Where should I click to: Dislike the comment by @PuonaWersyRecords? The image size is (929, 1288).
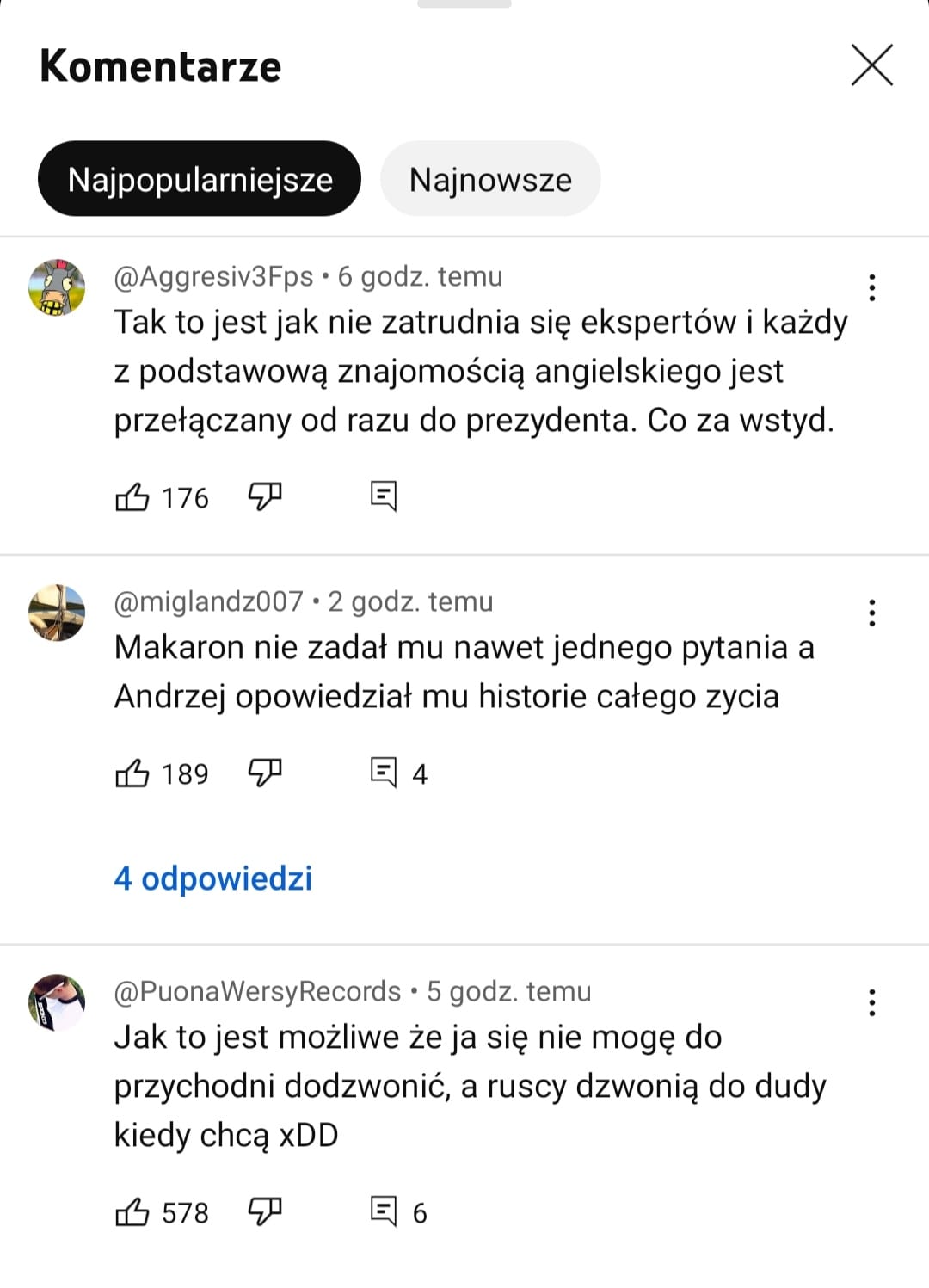pos(265,1211)
